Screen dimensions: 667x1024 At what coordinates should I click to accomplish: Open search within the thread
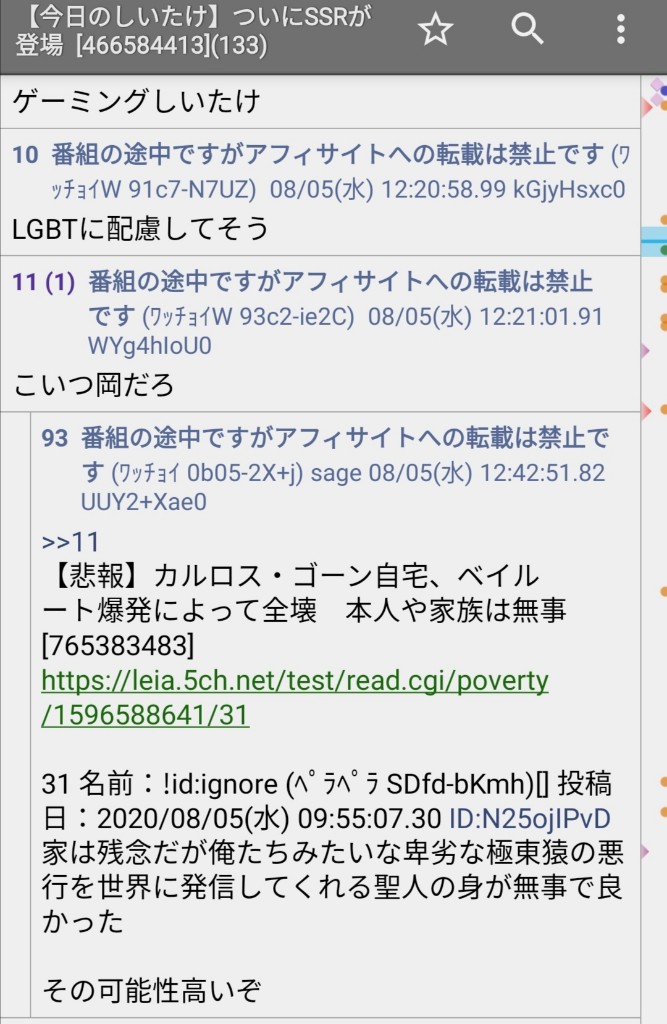click(527, 30)
